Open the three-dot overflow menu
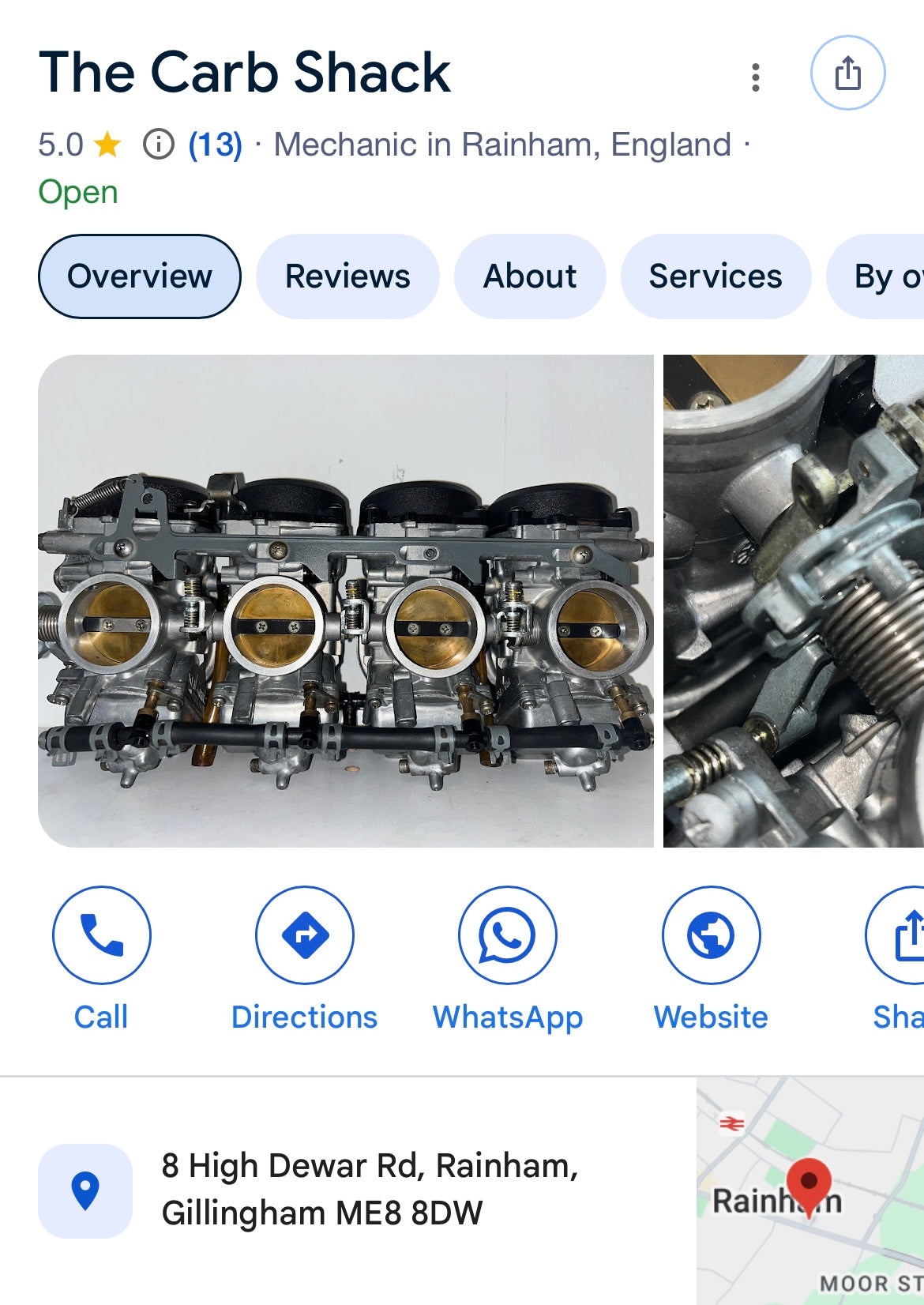The height and width of the screenshot is (1305, 924). pyautogui.click(x=756, y=77)
